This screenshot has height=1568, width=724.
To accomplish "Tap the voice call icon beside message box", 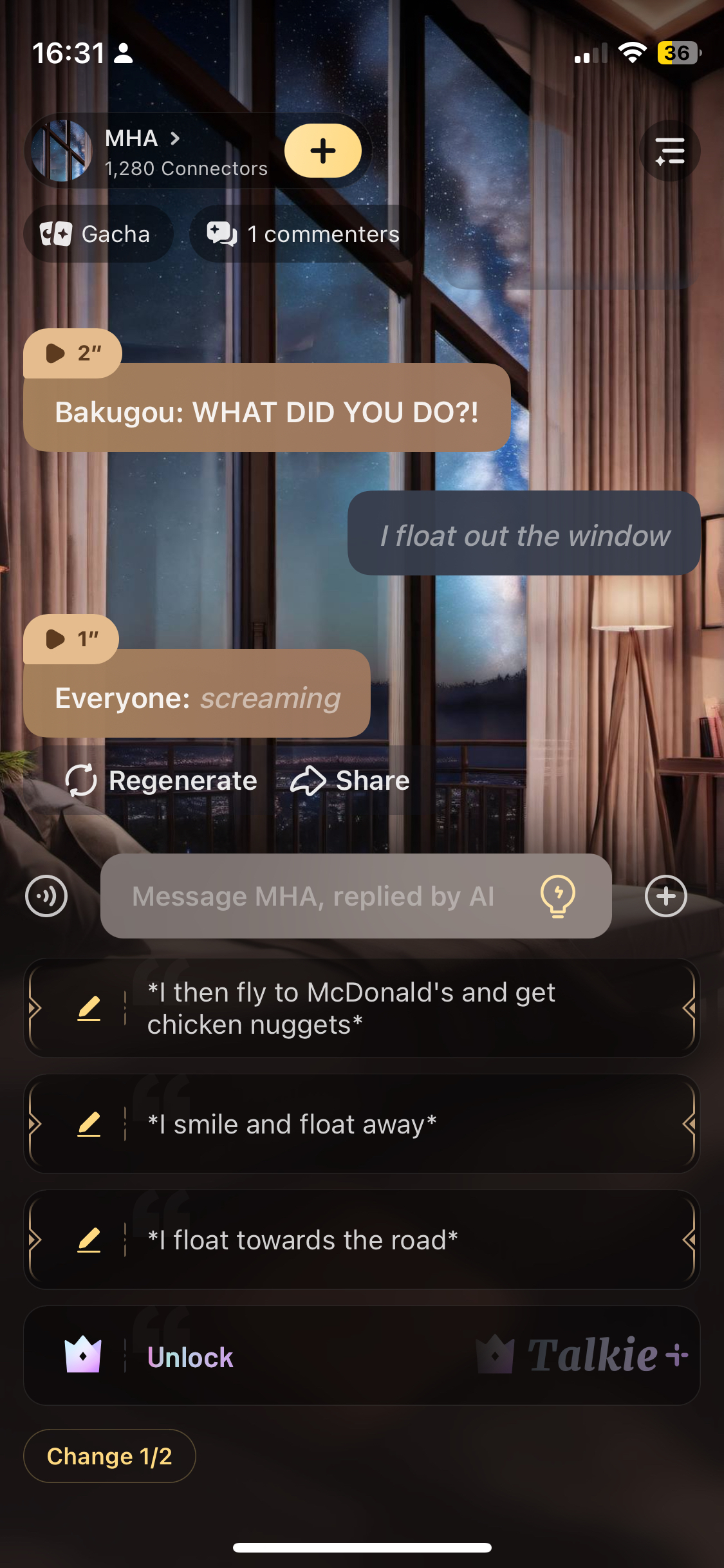I will click(46, 896).
